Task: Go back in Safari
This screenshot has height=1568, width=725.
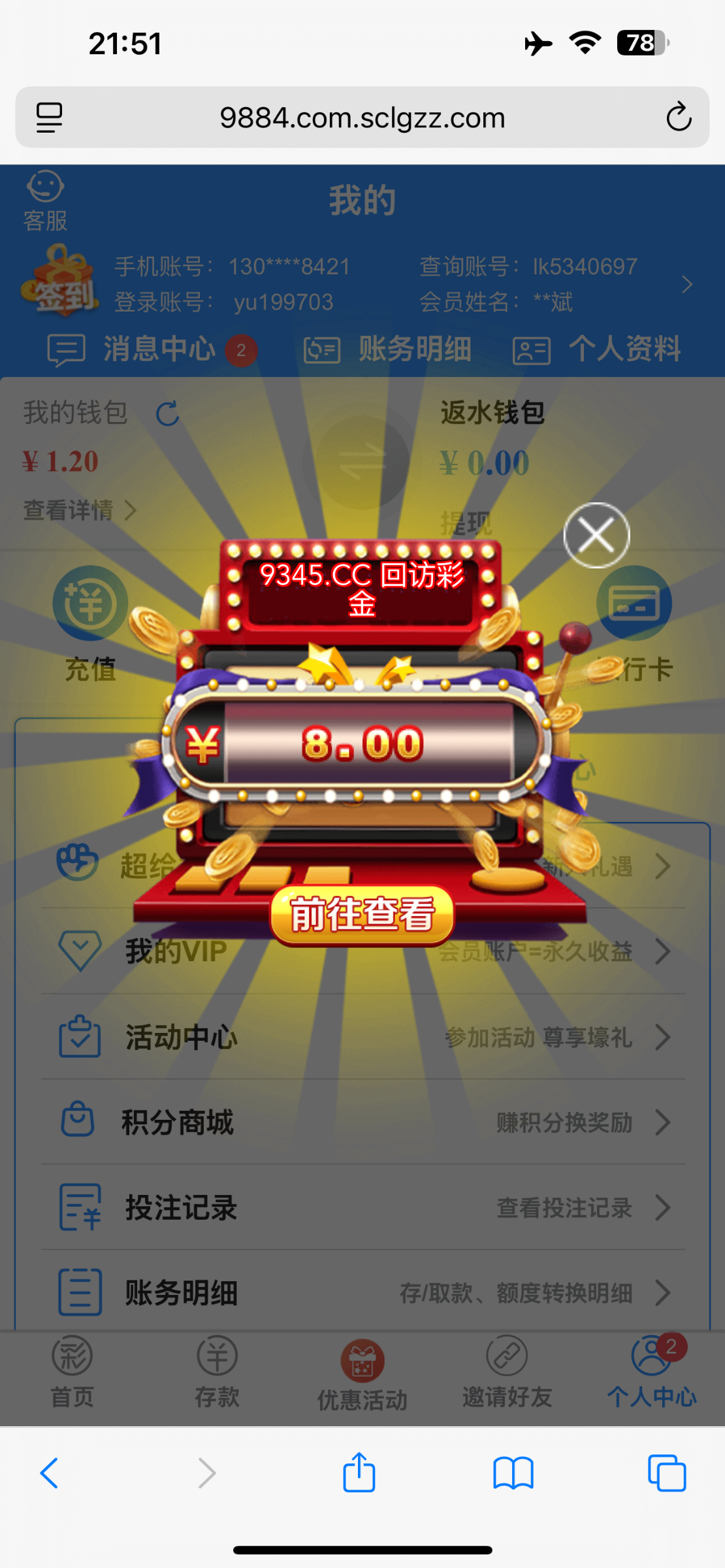Action: click(50, 1473)
